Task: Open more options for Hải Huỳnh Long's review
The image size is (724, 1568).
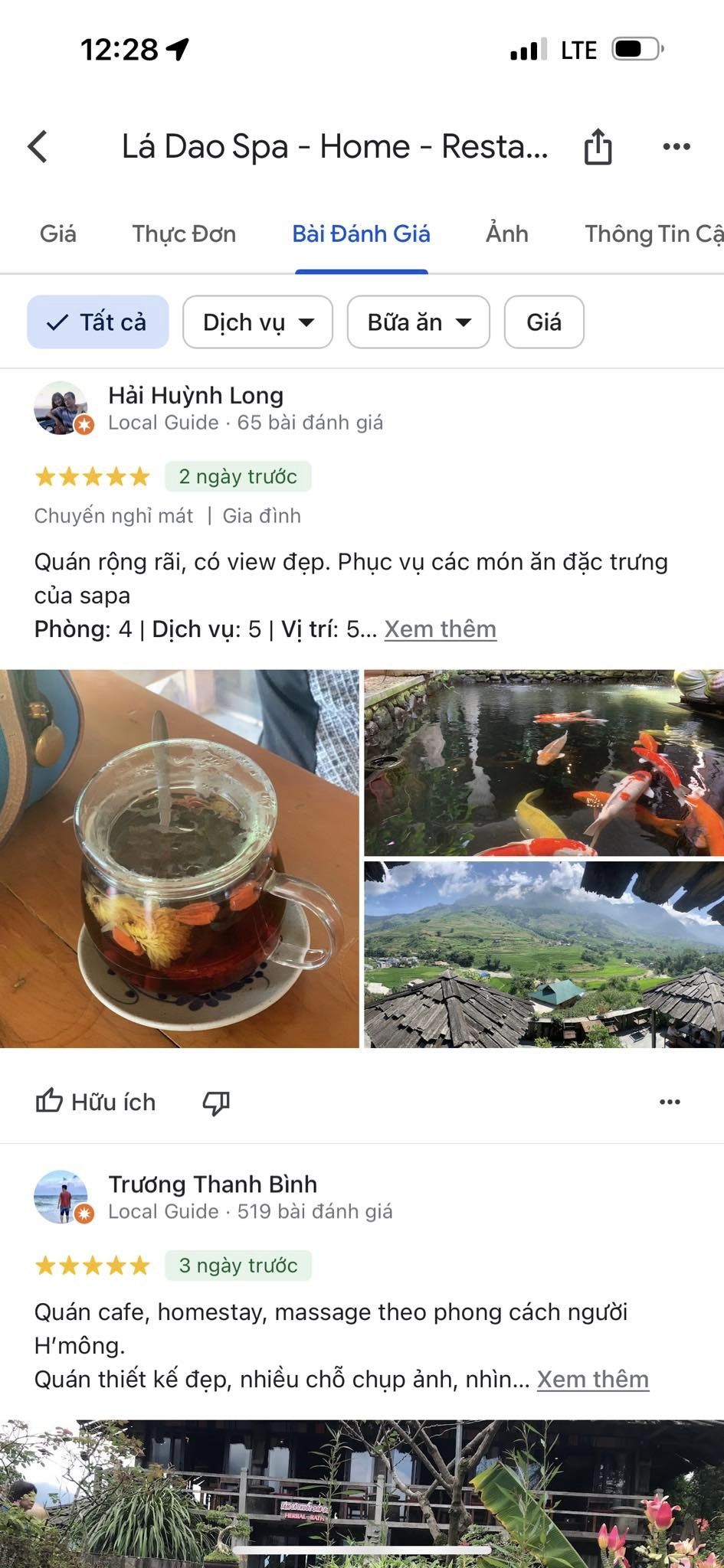Action: [670, 1102]
